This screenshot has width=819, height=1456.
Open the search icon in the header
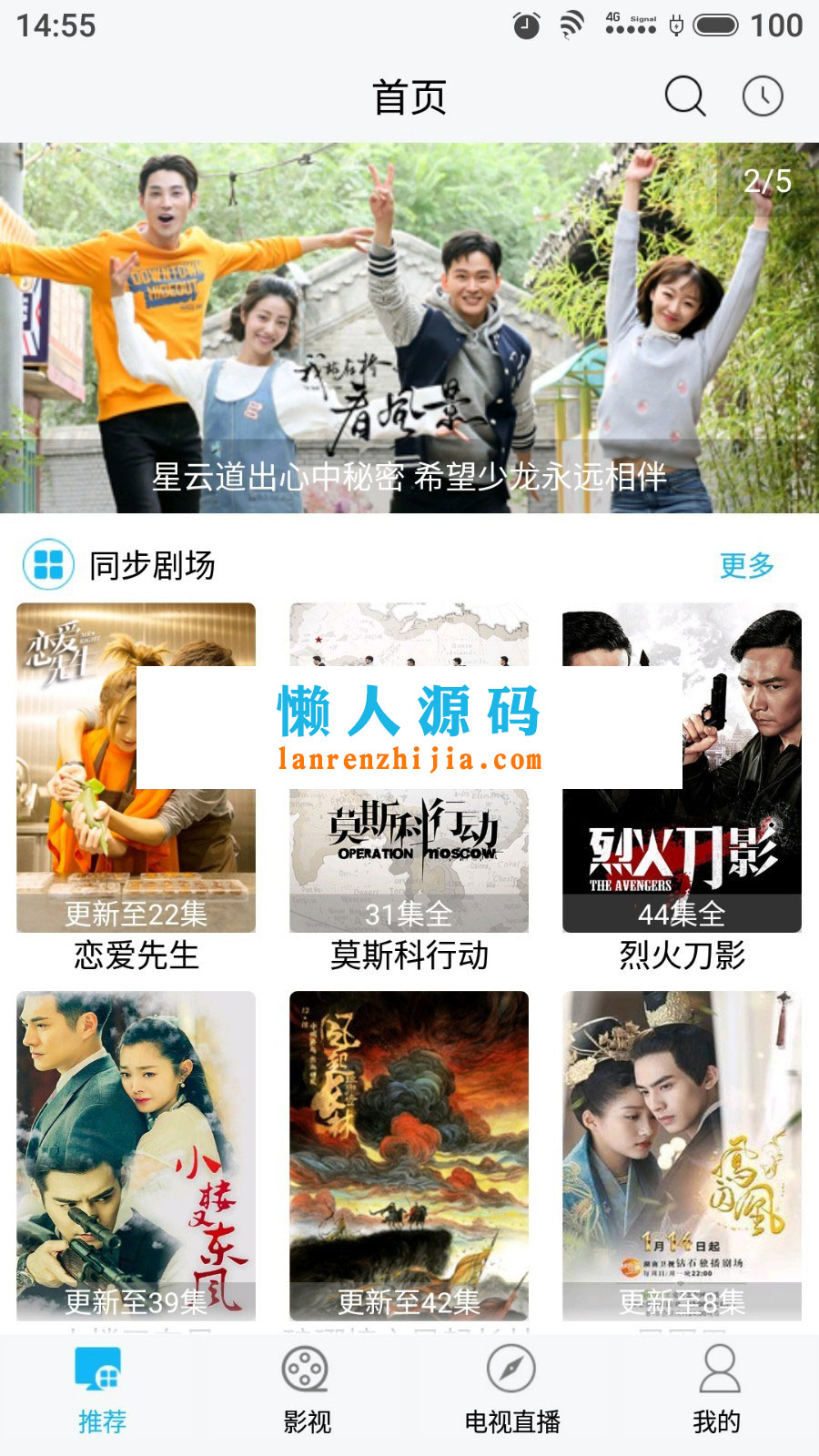(x=684, y=96)
